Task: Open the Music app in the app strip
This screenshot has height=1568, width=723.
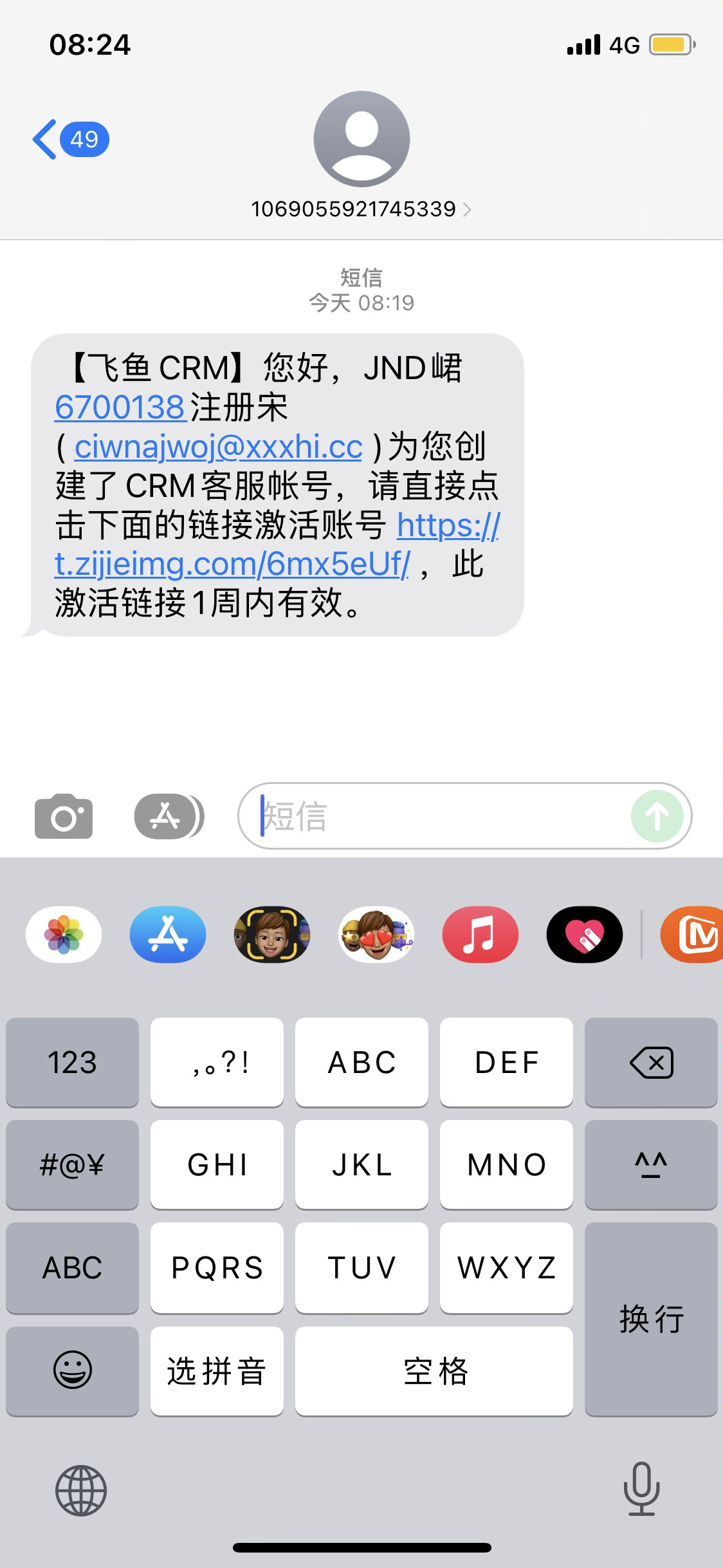Action: tap(480, 935)
